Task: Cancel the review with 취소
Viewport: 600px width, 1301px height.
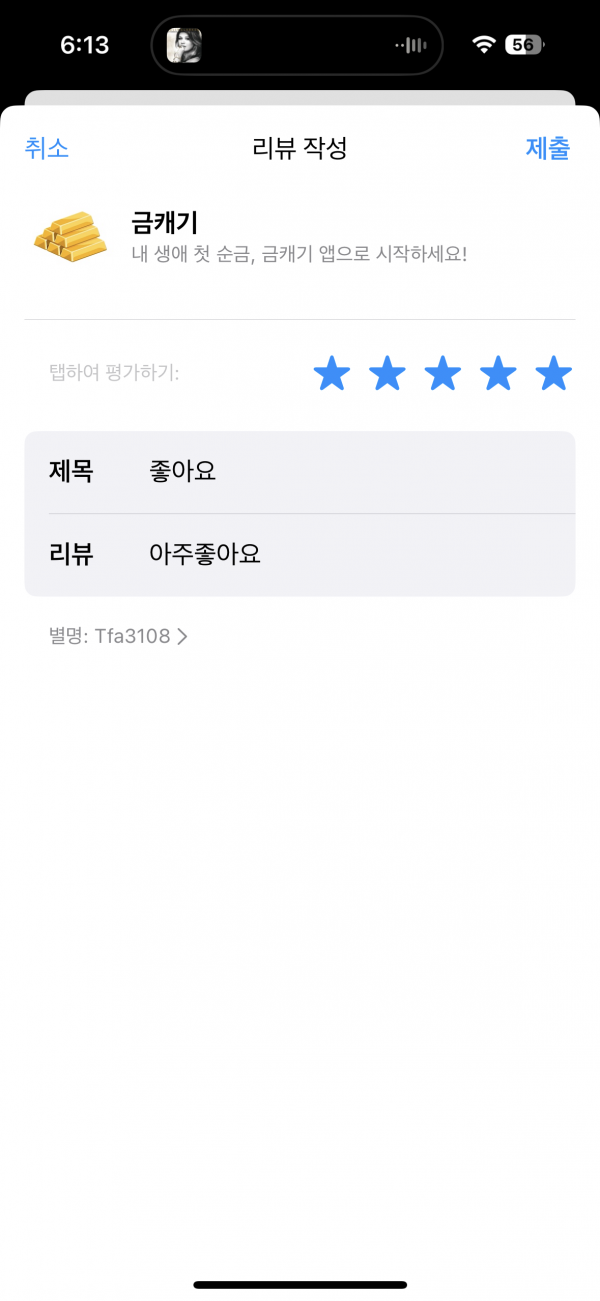Action: pyautogui.click(x=47, y=149)
